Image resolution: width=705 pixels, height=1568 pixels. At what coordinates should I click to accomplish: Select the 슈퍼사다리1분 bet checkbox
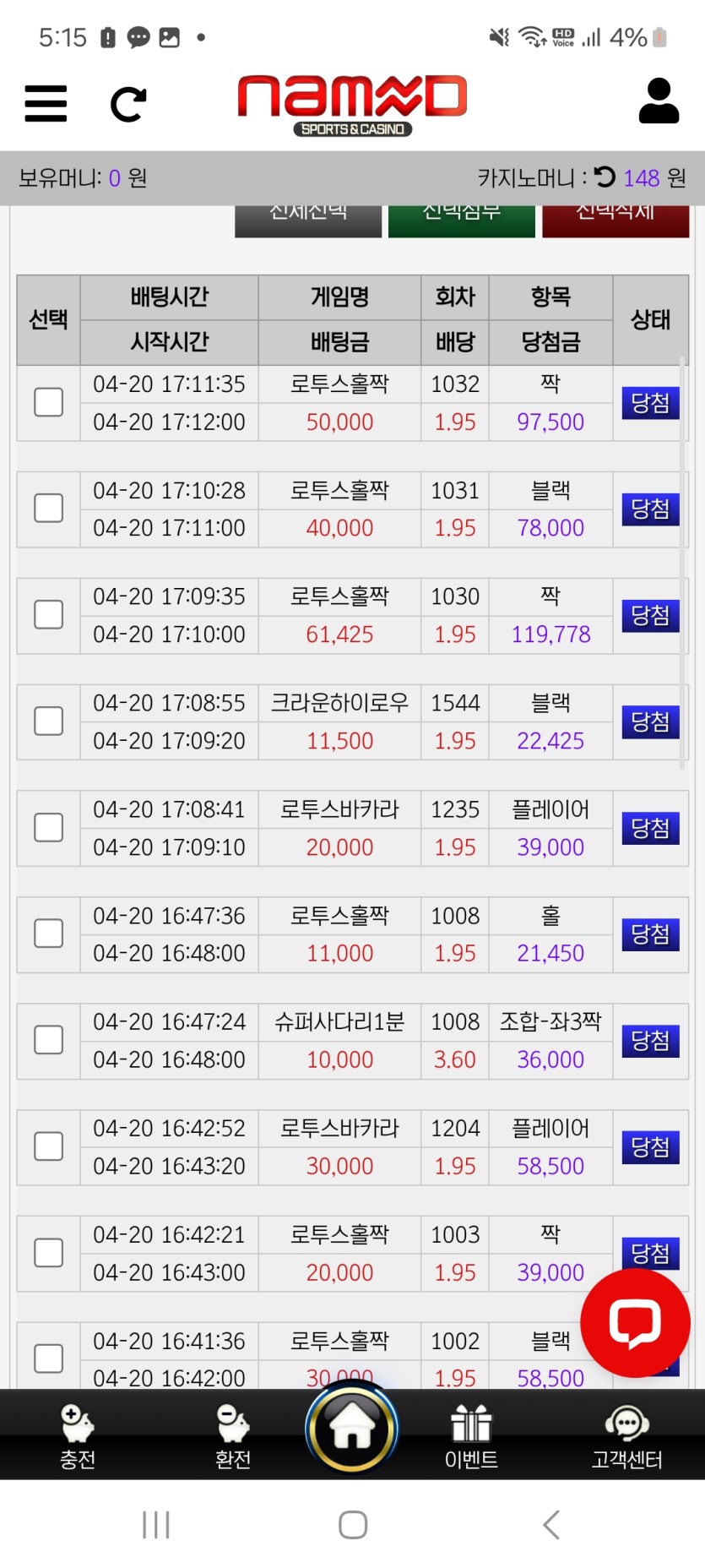(x=48, y=1040)
